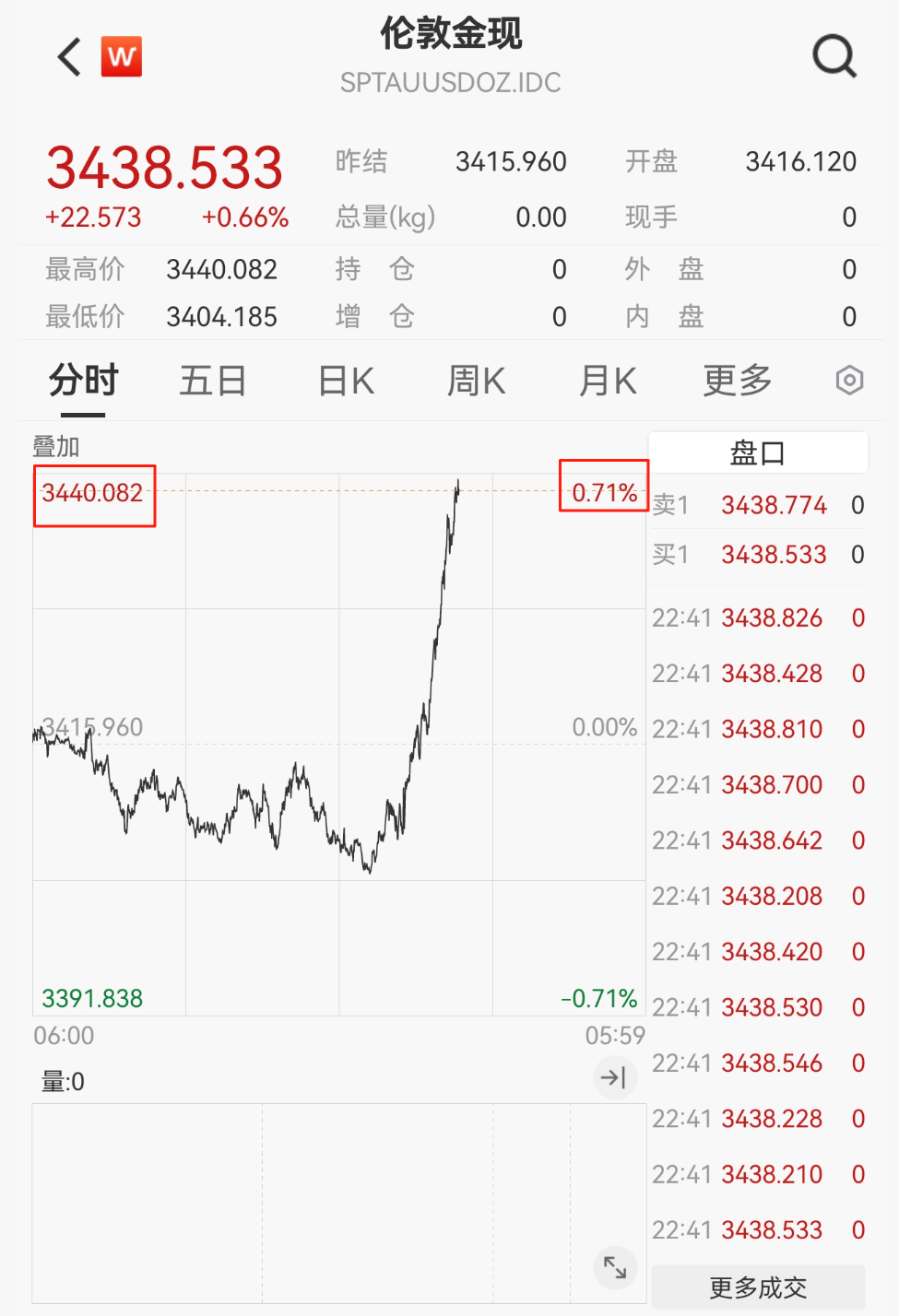Click the back arrow at top left

(x=66, y=56)
